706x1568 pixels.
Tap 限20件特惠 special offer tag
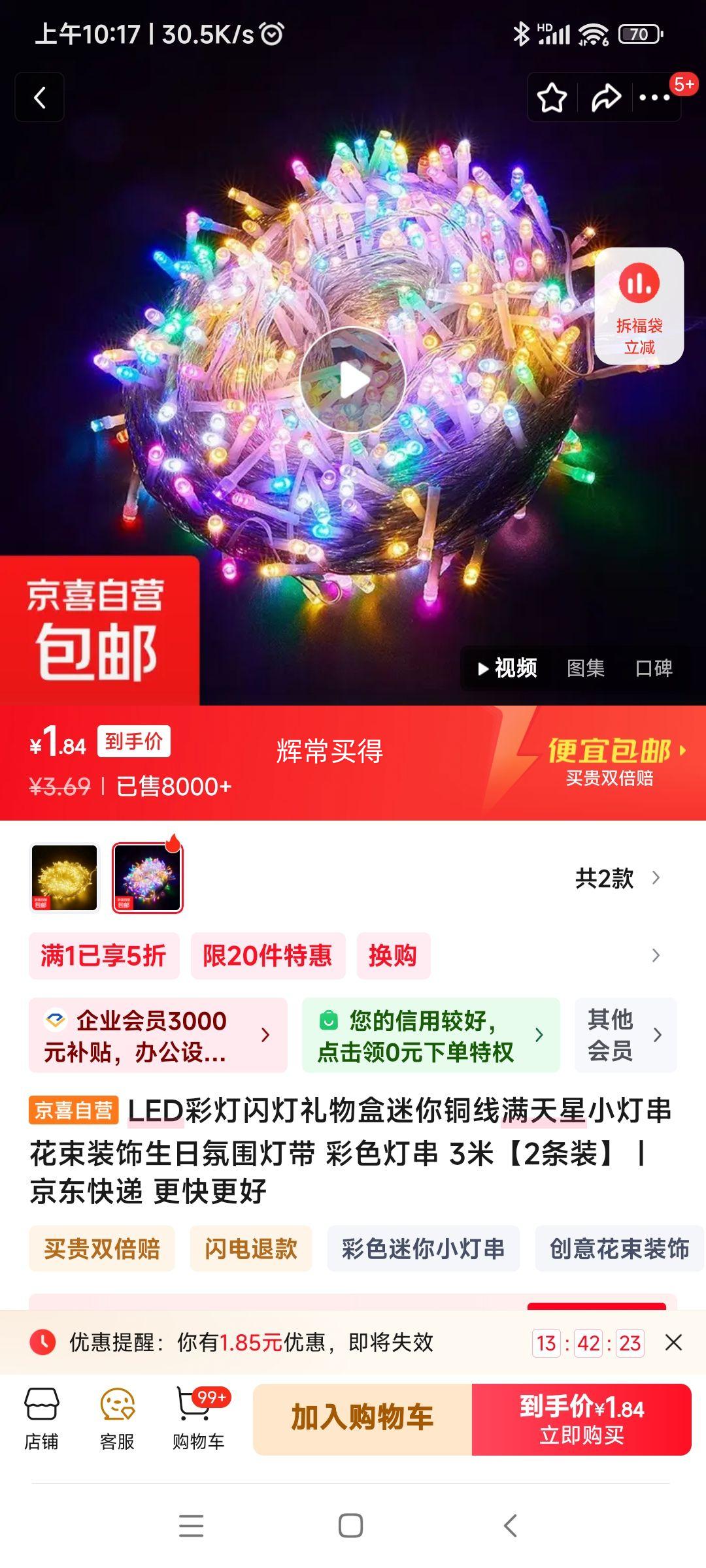[x=269, y=955]
